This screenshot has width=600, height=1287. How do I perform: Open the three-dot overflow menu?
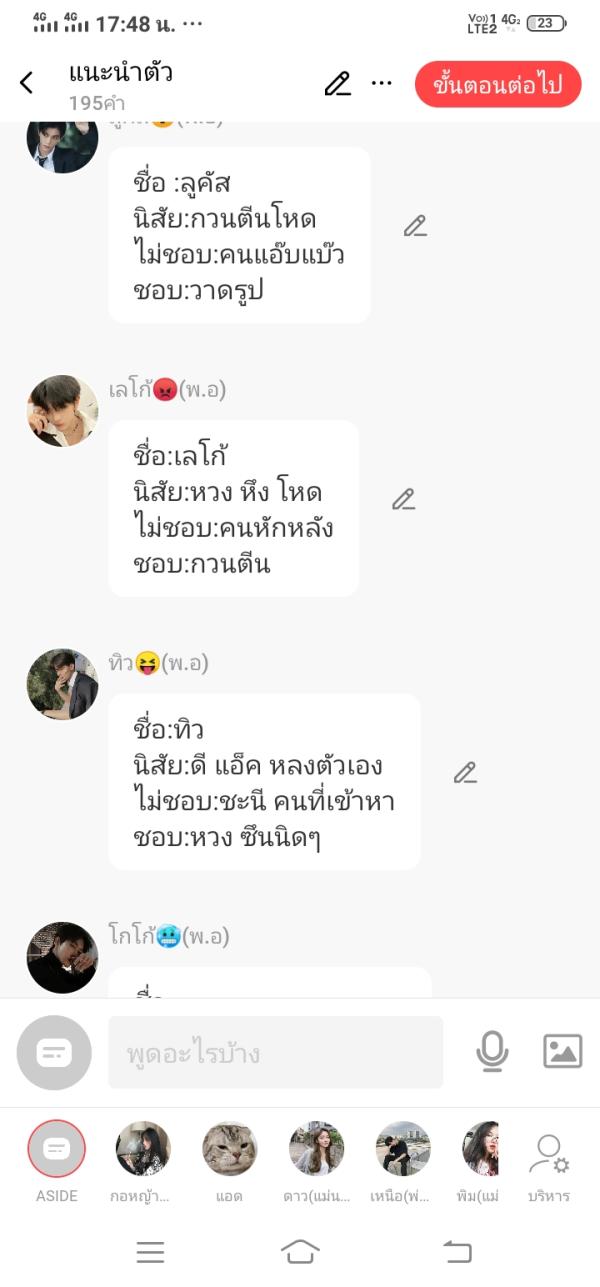382,83
